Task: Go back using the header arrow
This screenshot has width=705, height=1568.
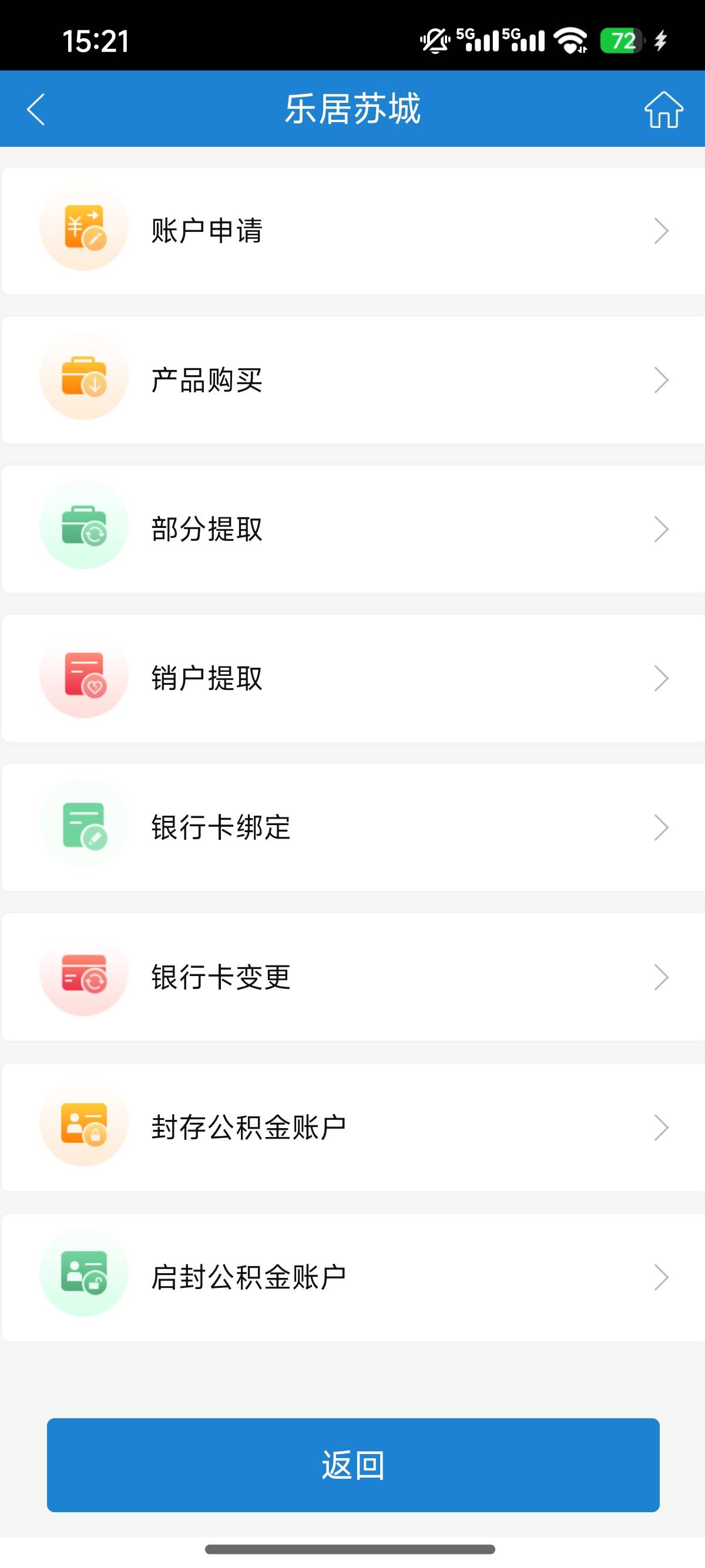Action: (x=36, y=110)
